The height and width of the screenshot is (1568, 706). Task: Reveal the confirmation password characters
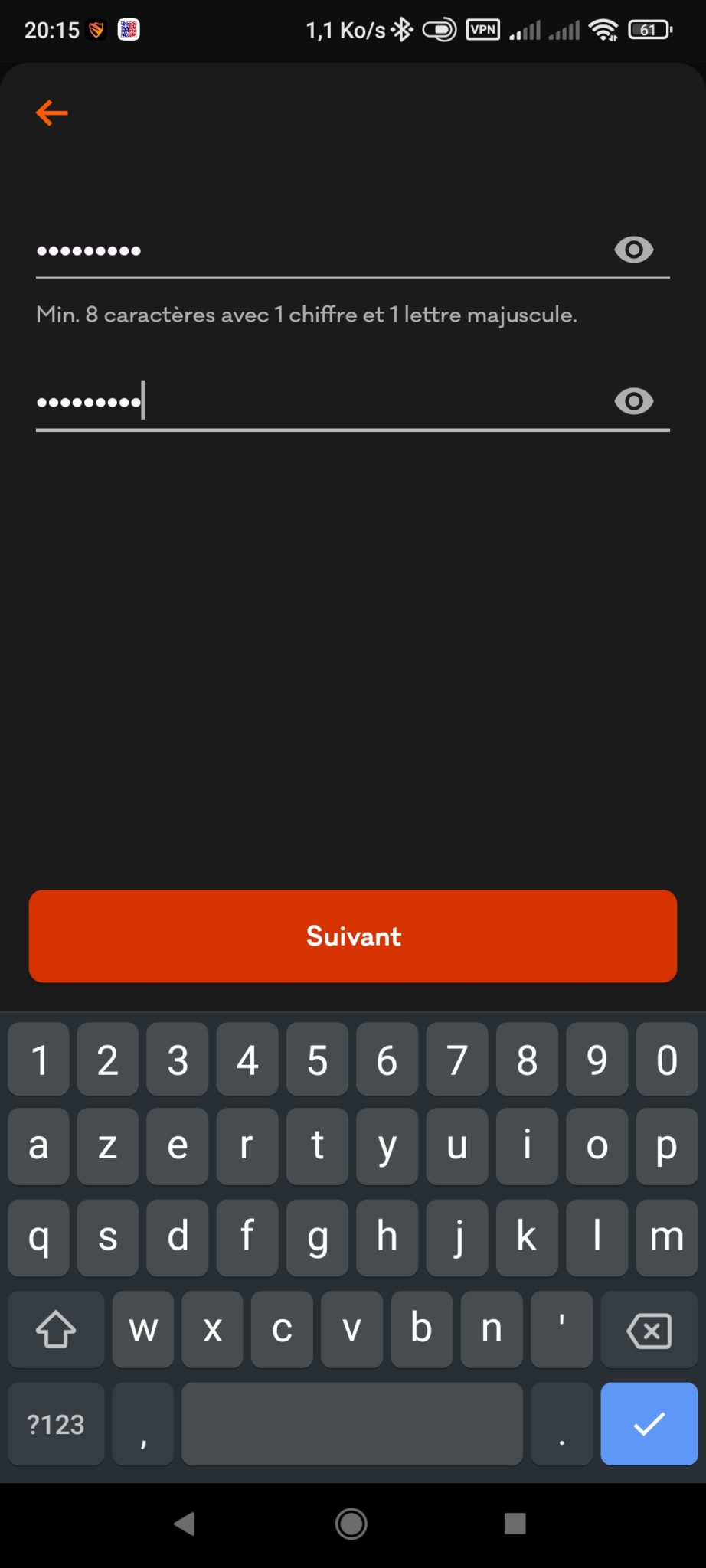pyautogui.click(x=633, y=401)
